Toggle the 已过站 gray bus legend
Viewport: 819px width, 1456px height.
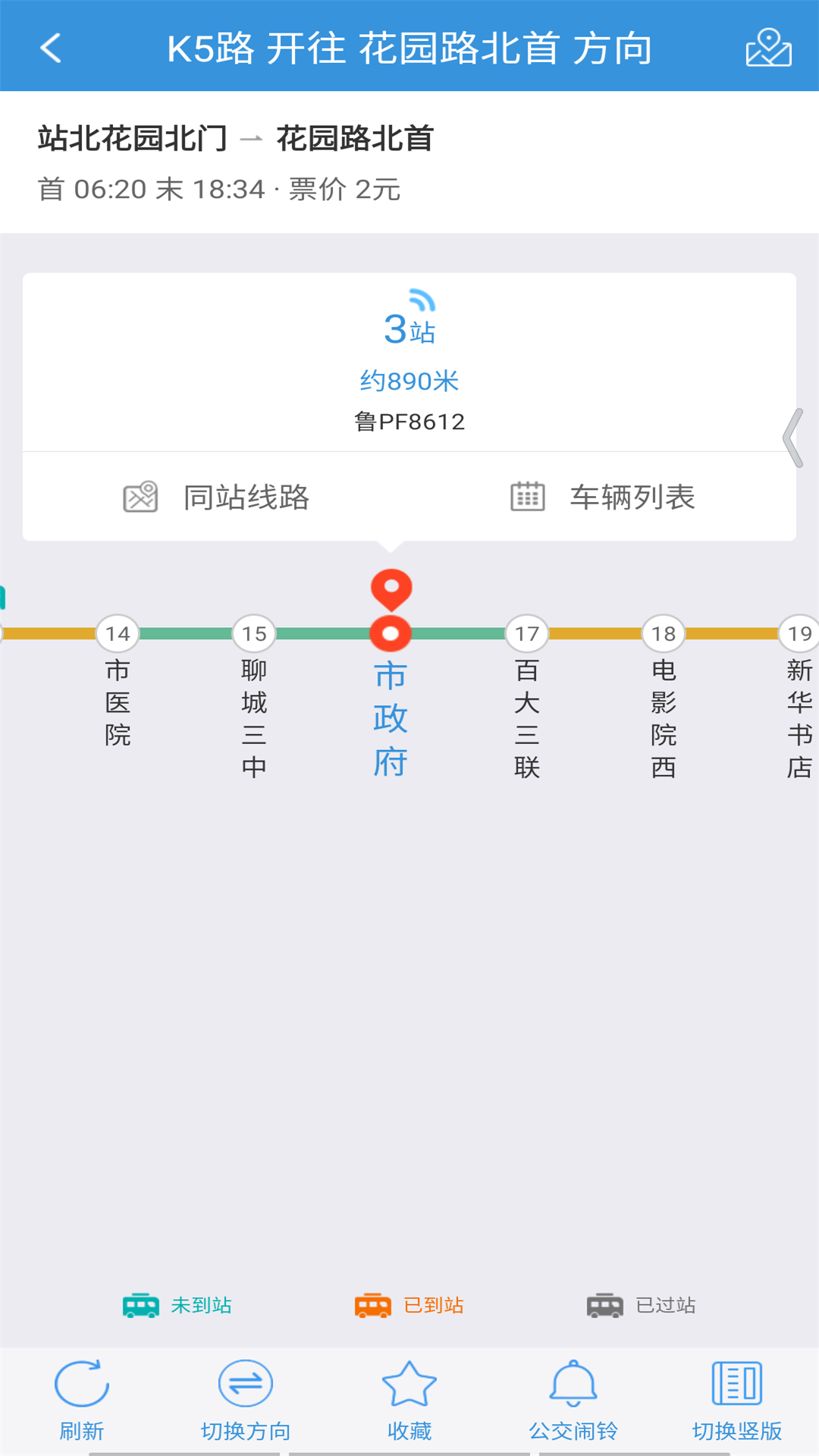pyautogui.click(x=604, y=1305)
